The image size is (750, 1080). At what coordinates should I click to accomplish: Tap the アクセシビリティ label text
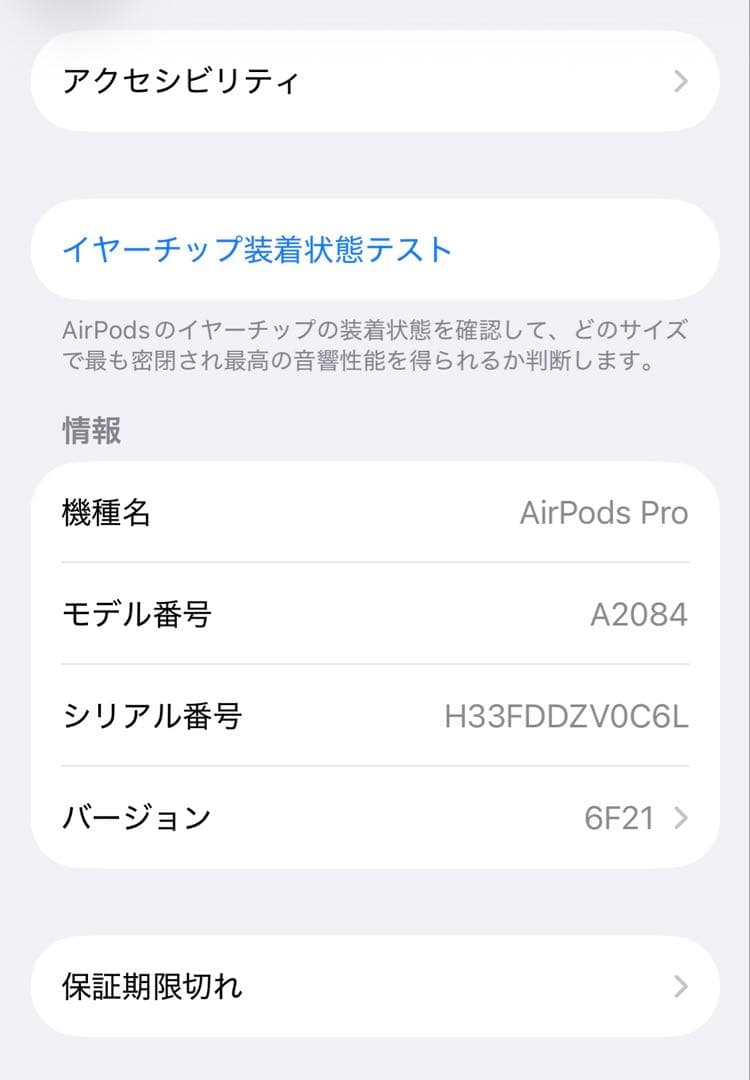coord(180,81)
